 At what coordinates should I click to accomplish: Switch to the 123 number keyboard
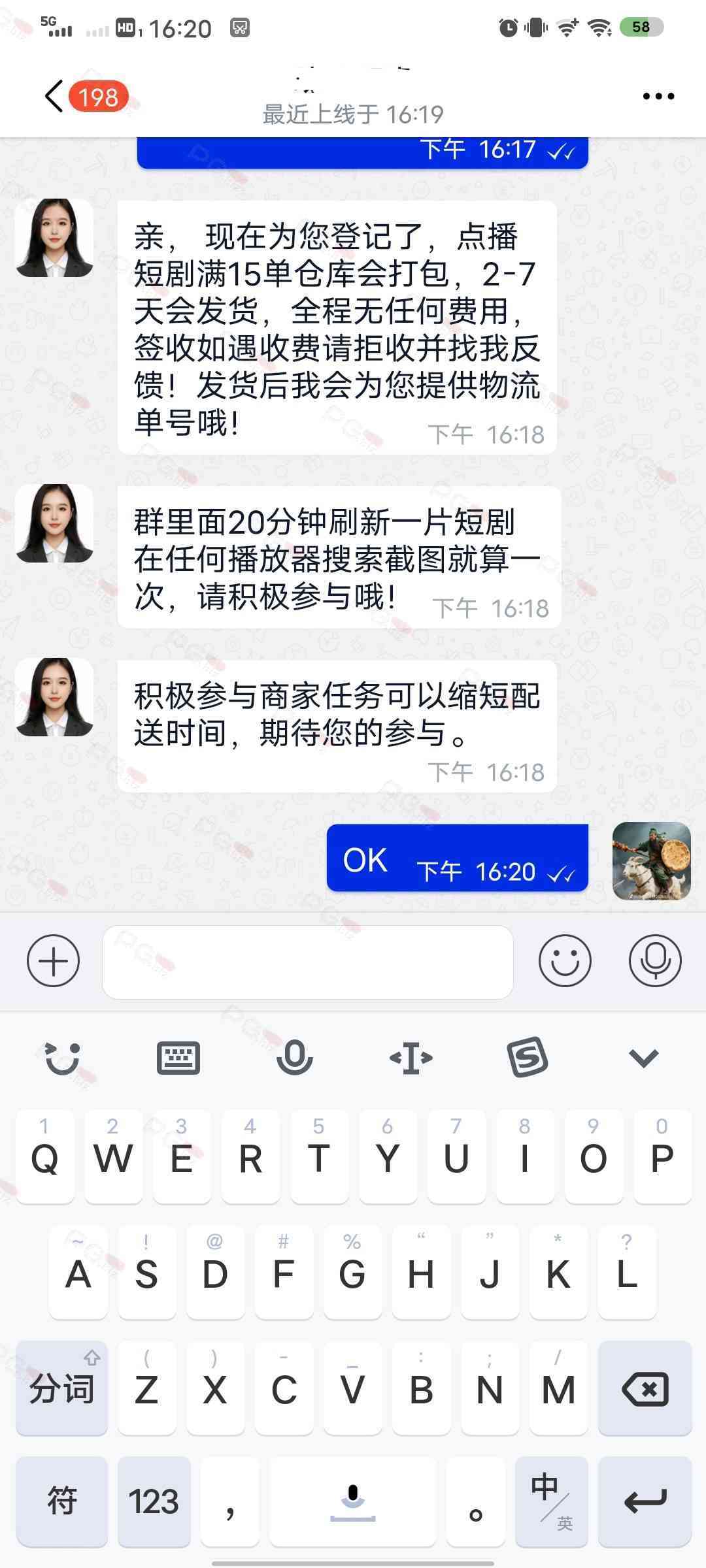(154, 1501)
